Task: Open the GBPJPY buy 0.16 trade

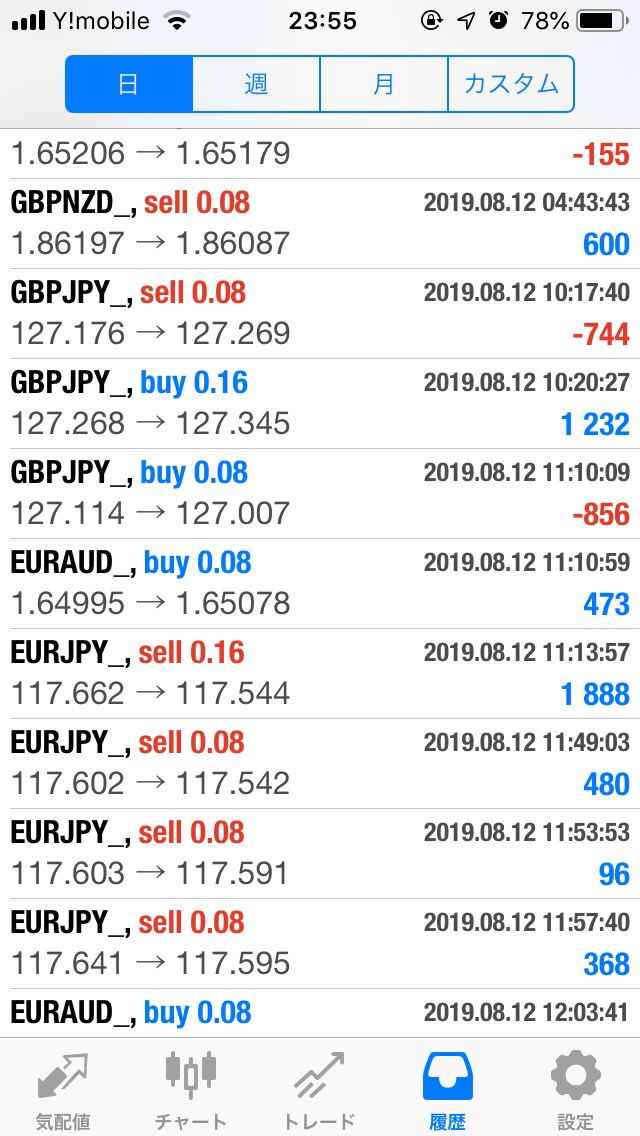Action: coord(320,404)
